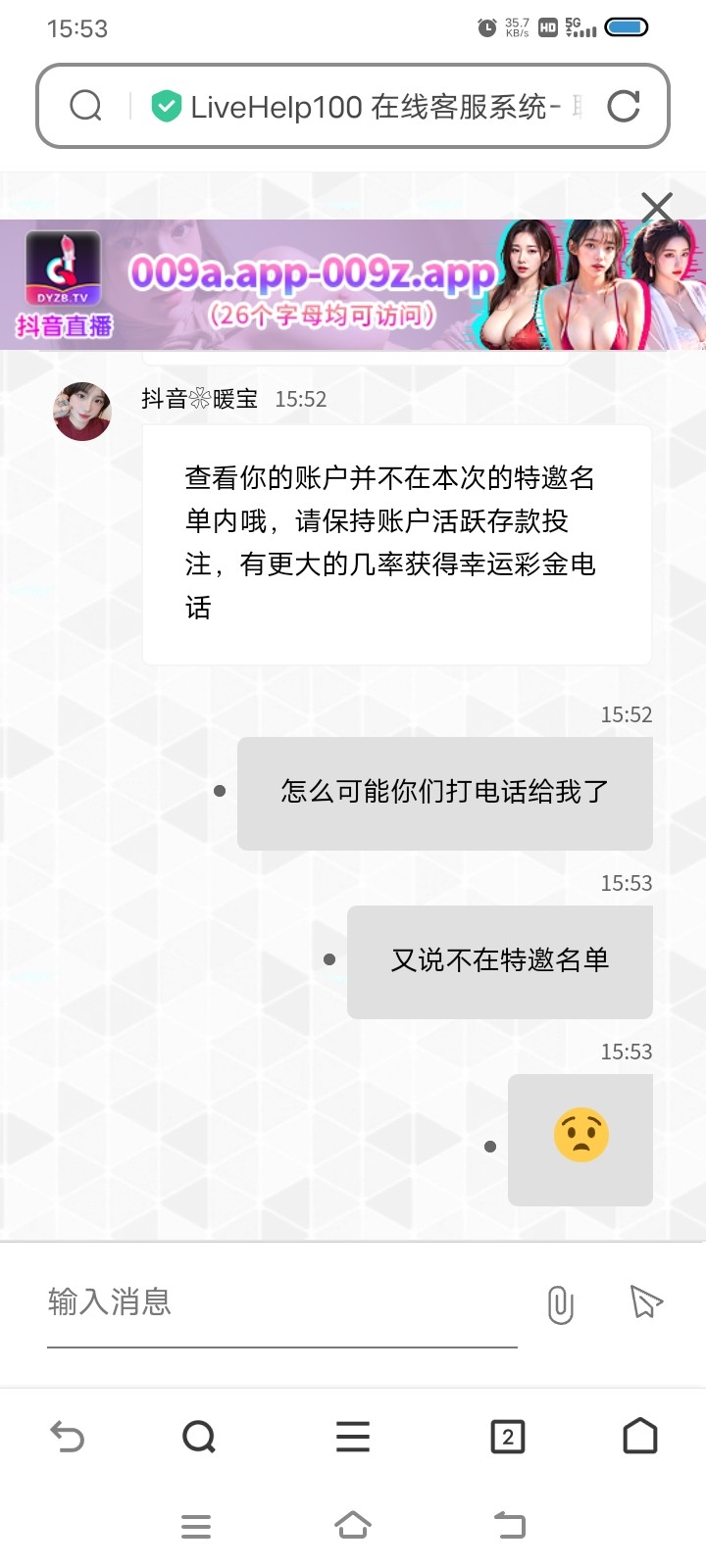Focus the 输入消息 message field
The width and height of the screenshot is (706, 1568).
pyautogui.click(x=281, y=1302)
